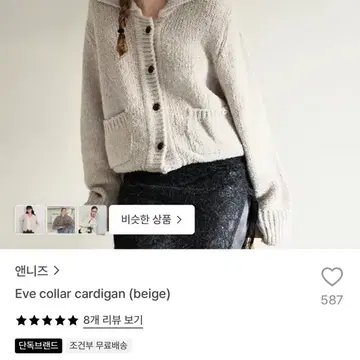This screenshot has height=360, width=360.
Task: Open the third similar product thumbnail
Action: pyautogui.click(x=93, y=219)
